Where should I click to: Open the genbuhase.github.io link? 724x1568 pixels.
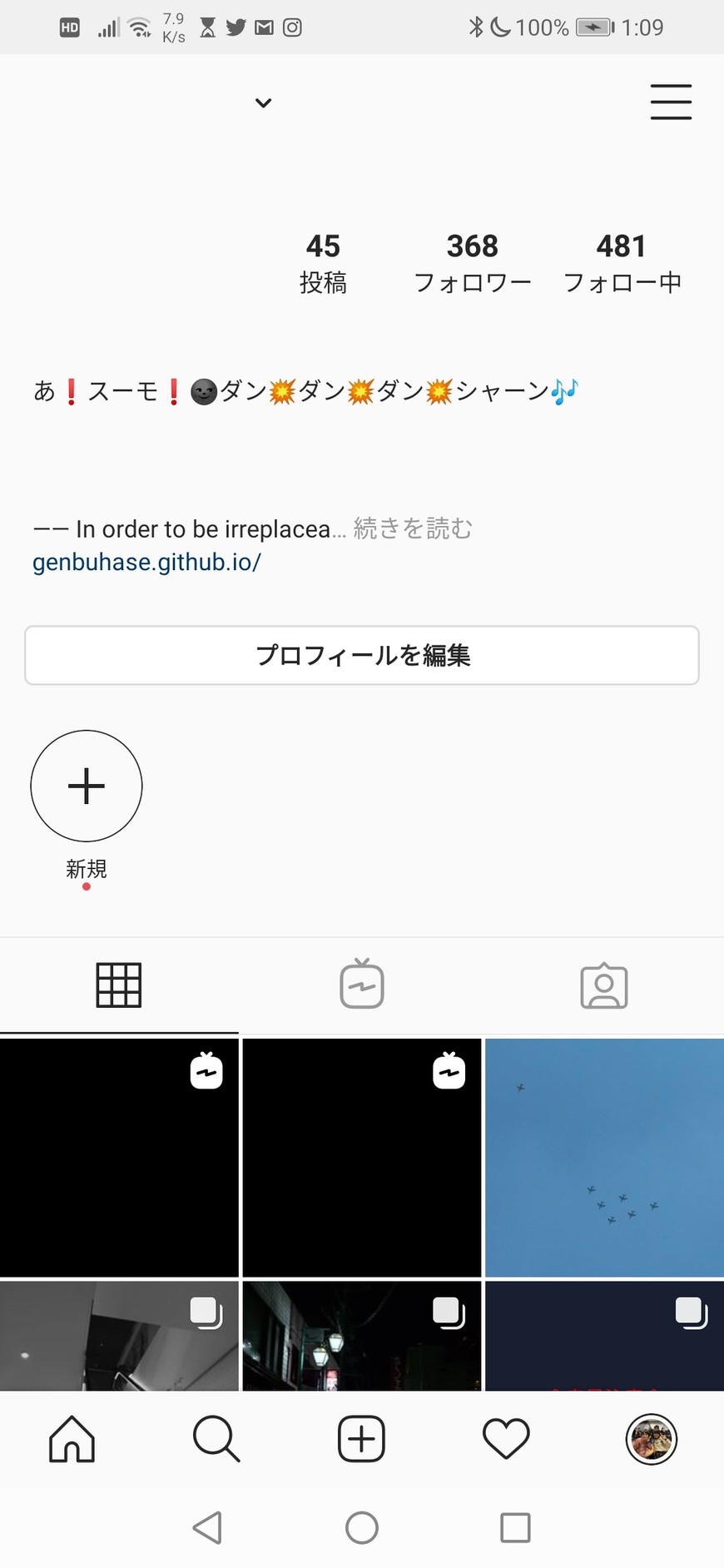click(x=147, y=563)
